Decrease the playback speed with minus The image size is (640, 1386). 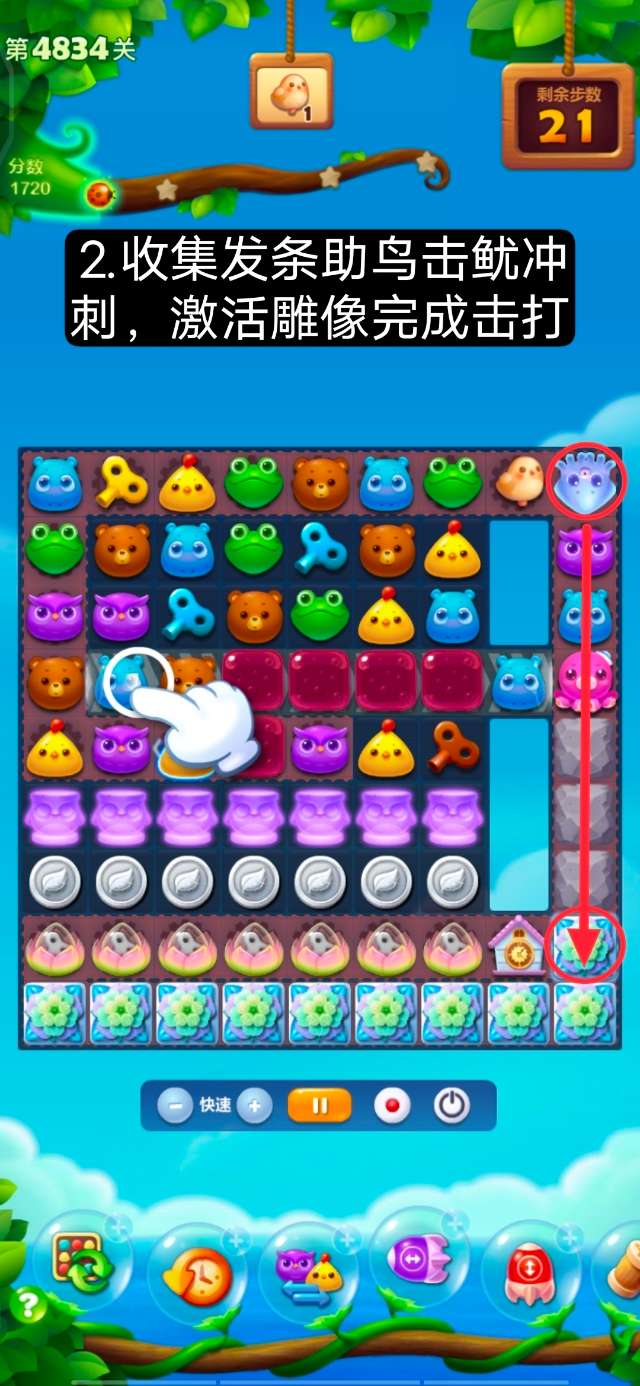176,1106
